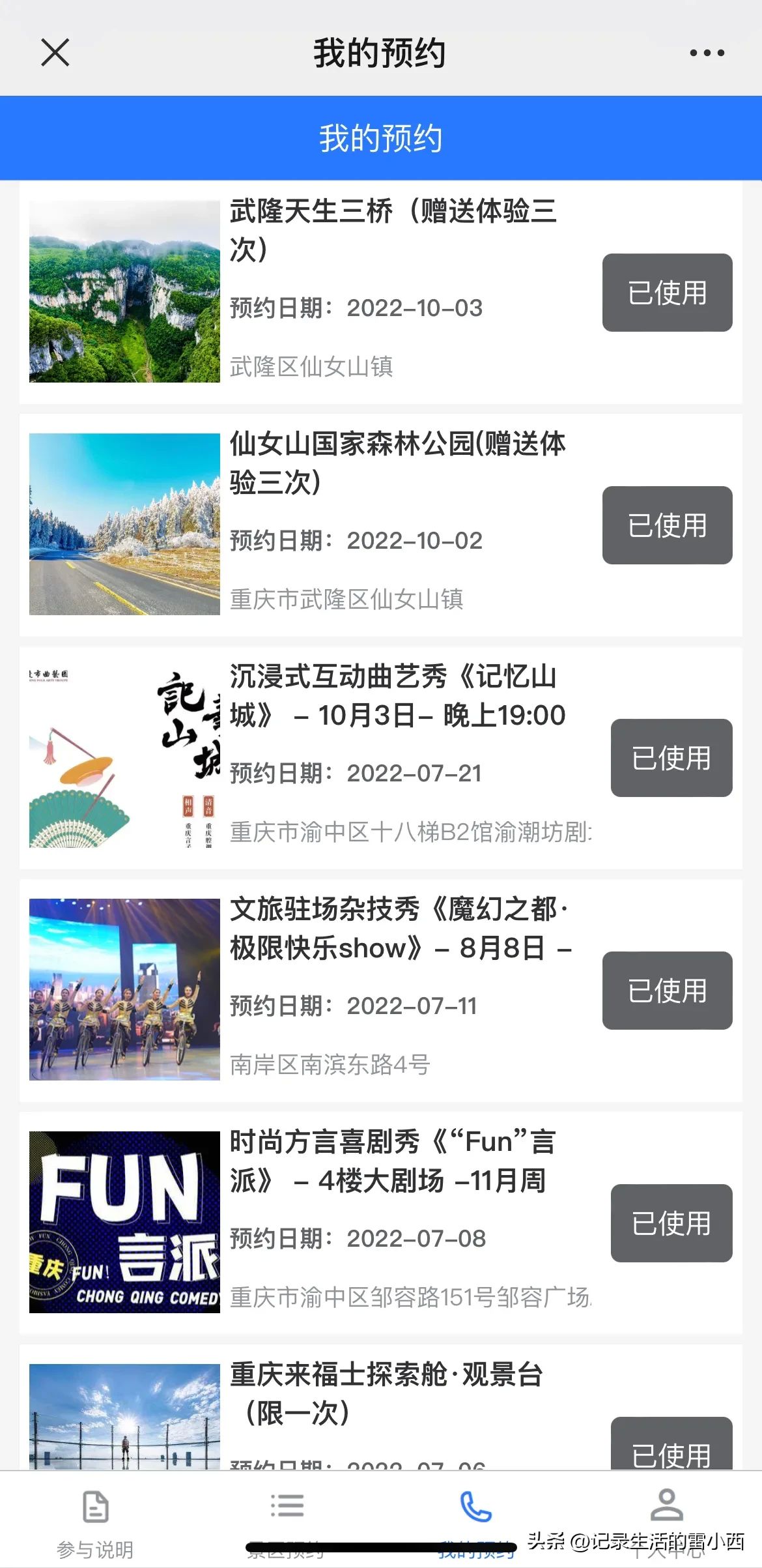Open the 《魔幻之都·极限快乐show》 reservation
The height and width of the screenshot is (1568, 762).
pyautogui.click(x=400, y=928)
